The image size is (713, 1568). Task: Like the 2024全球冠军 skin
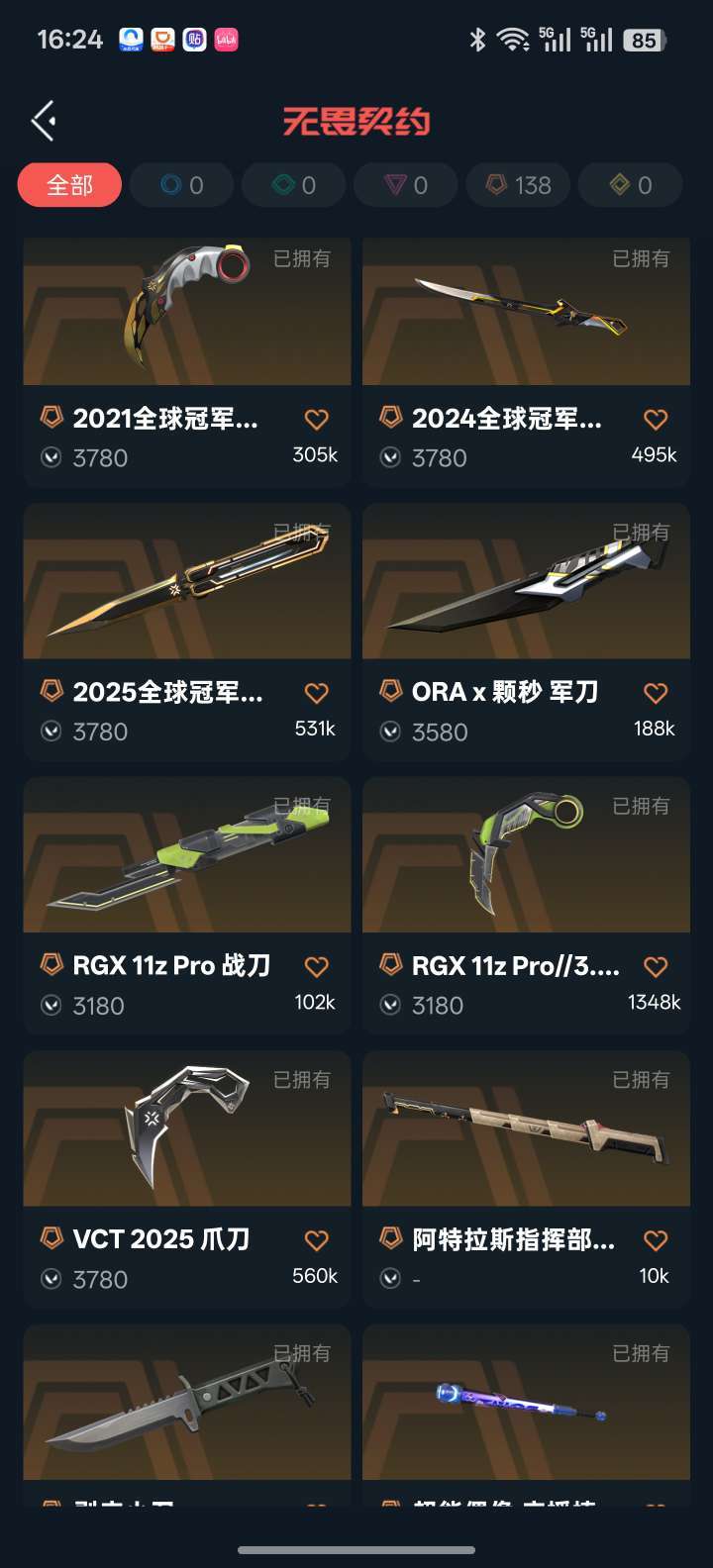coord(656,420)
